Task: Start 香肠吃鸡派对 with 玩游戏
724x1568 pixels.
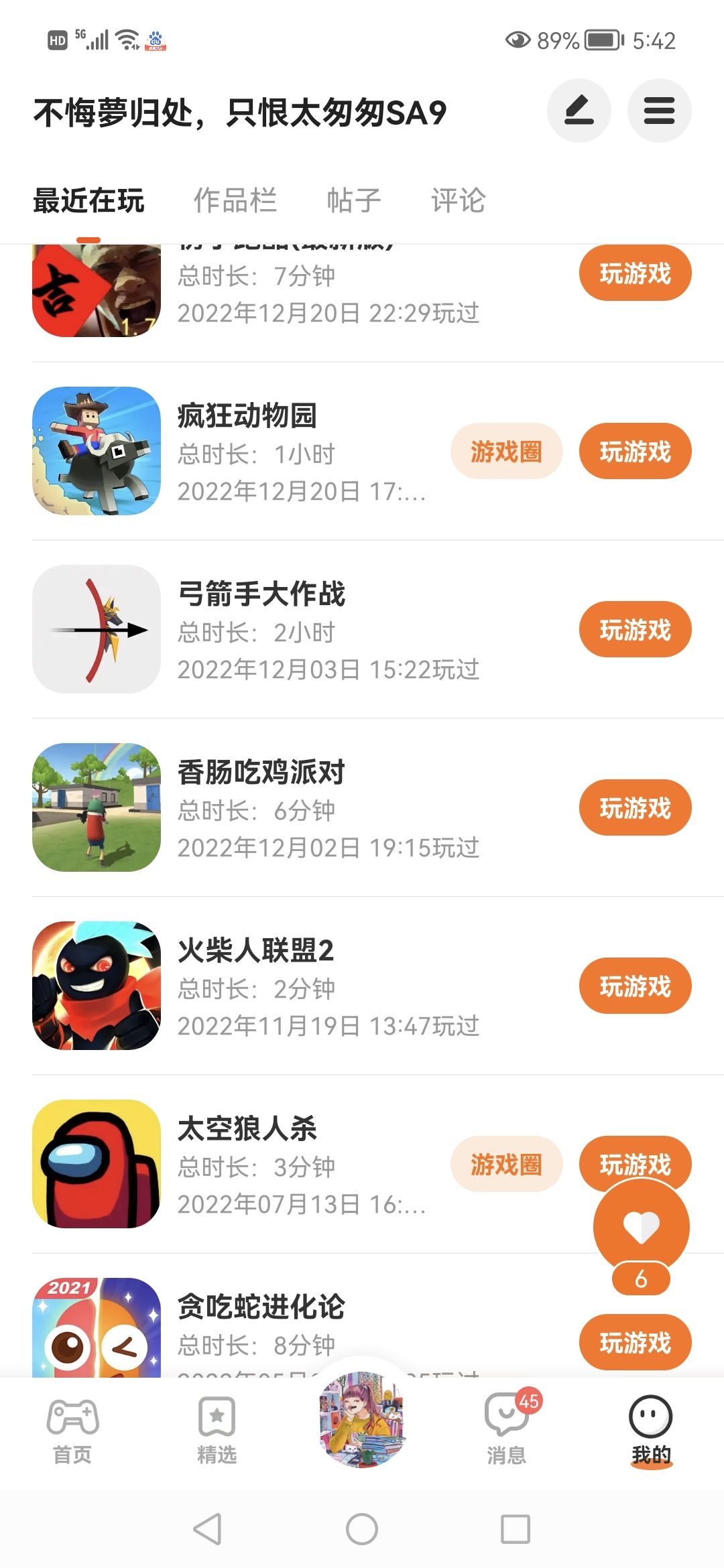Action: tap(635, 808)
